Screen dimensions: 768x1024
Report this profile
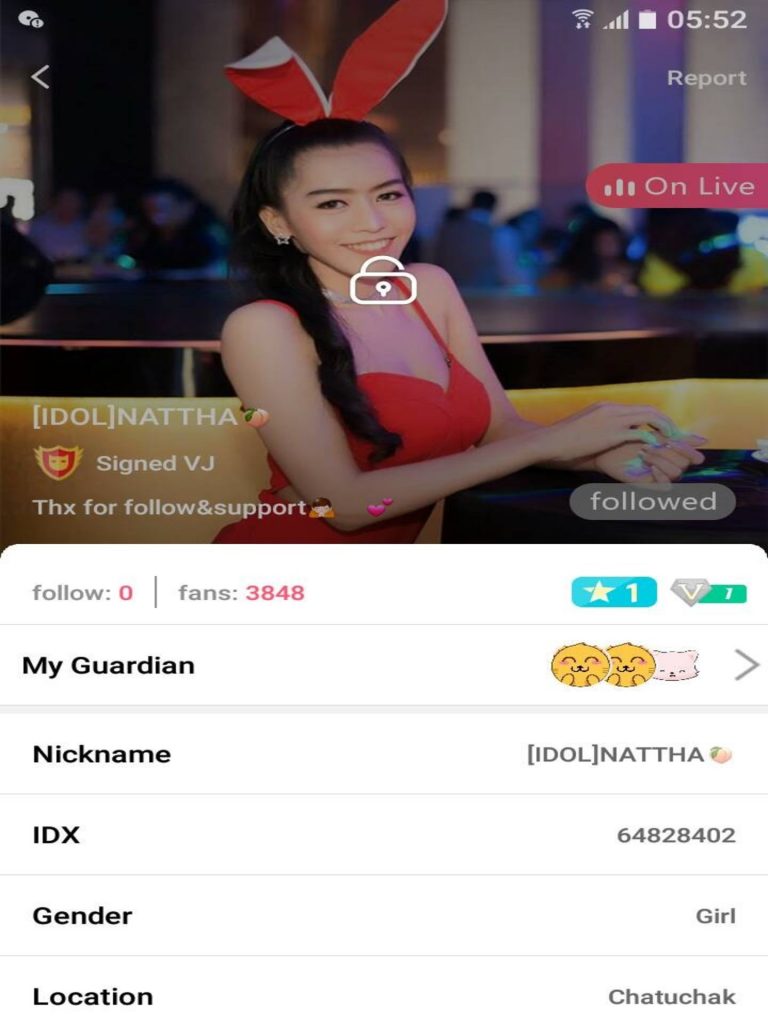point(706,78)
